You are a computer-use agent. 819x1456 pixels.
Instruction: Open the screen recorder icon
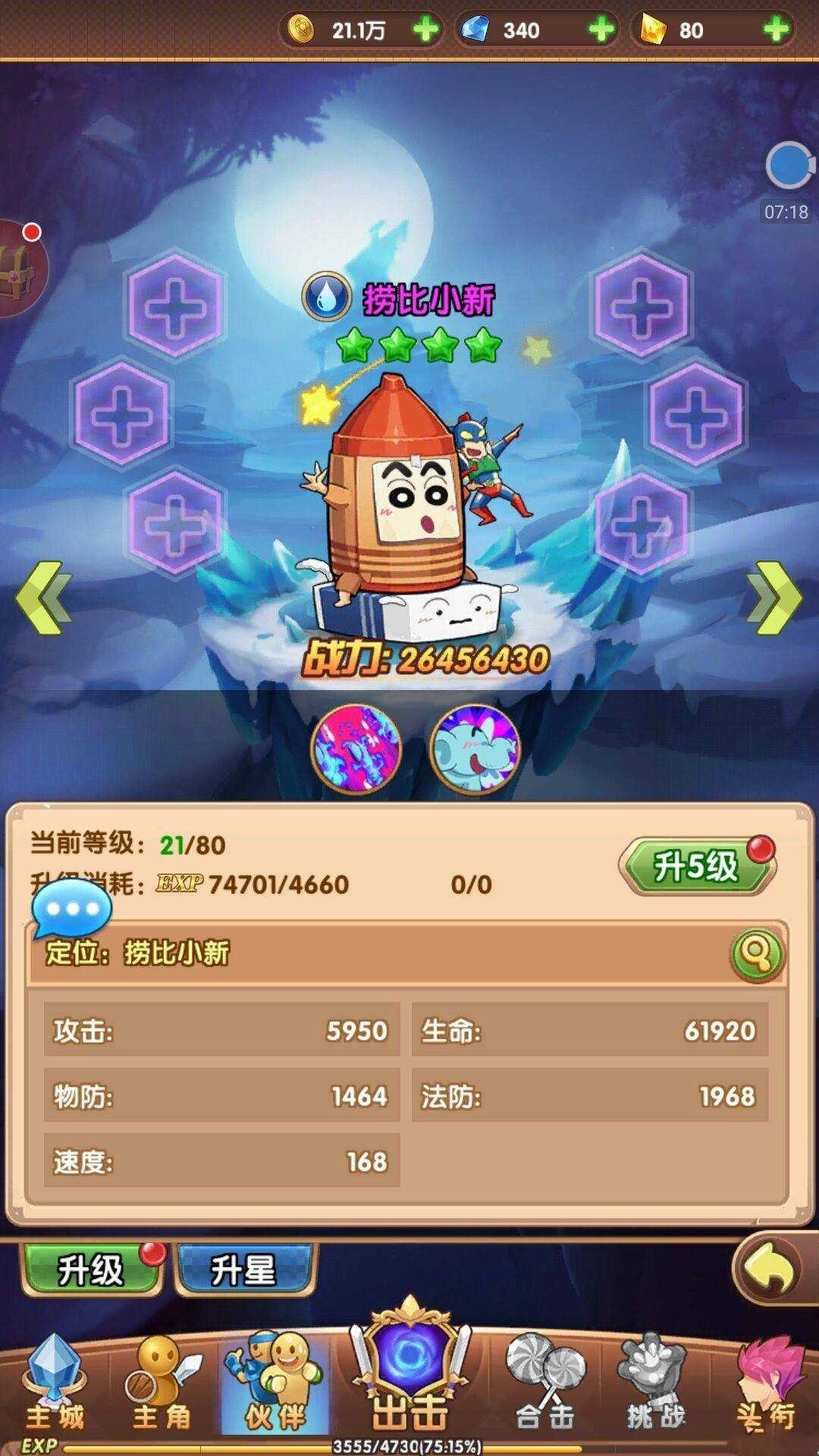tap(789, 165)
